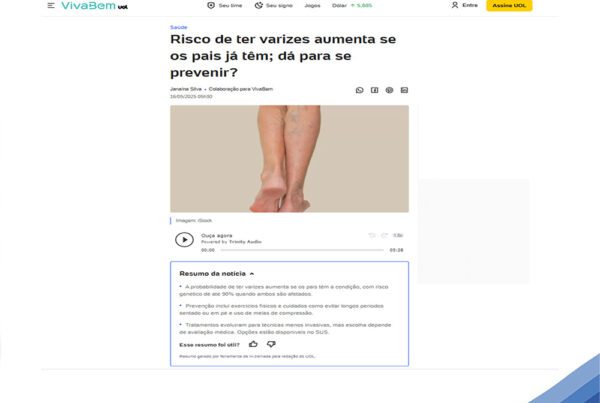
Task: Open the hamburger menu
Action: tap(51, 6)
